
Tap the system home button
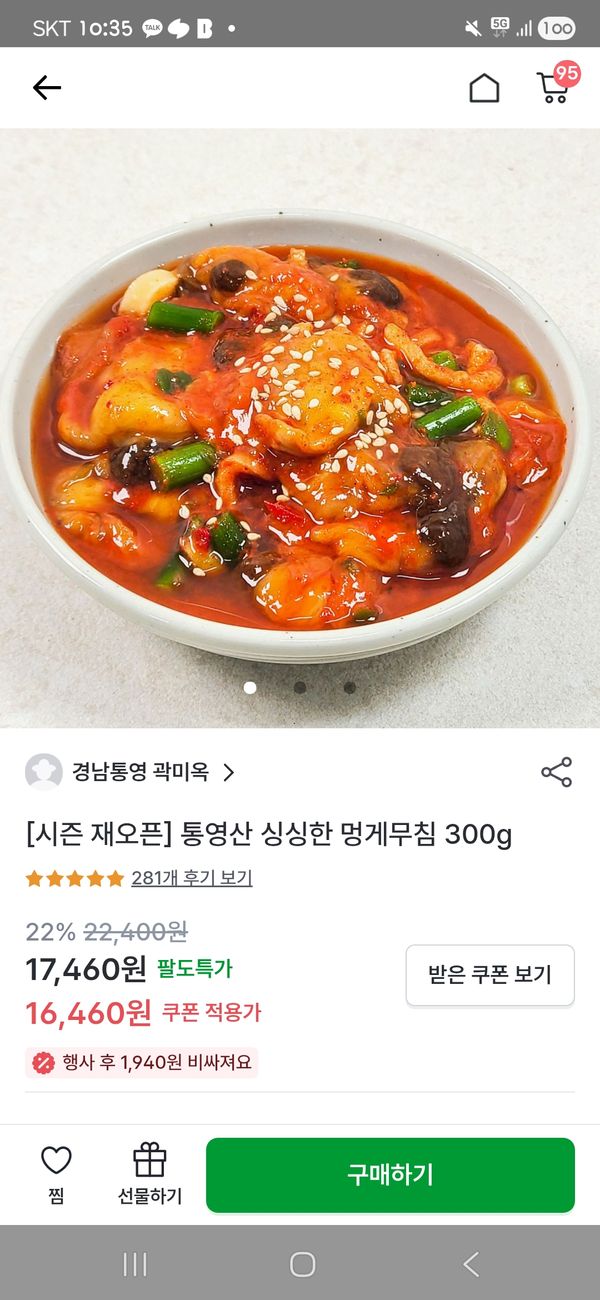302,1264
